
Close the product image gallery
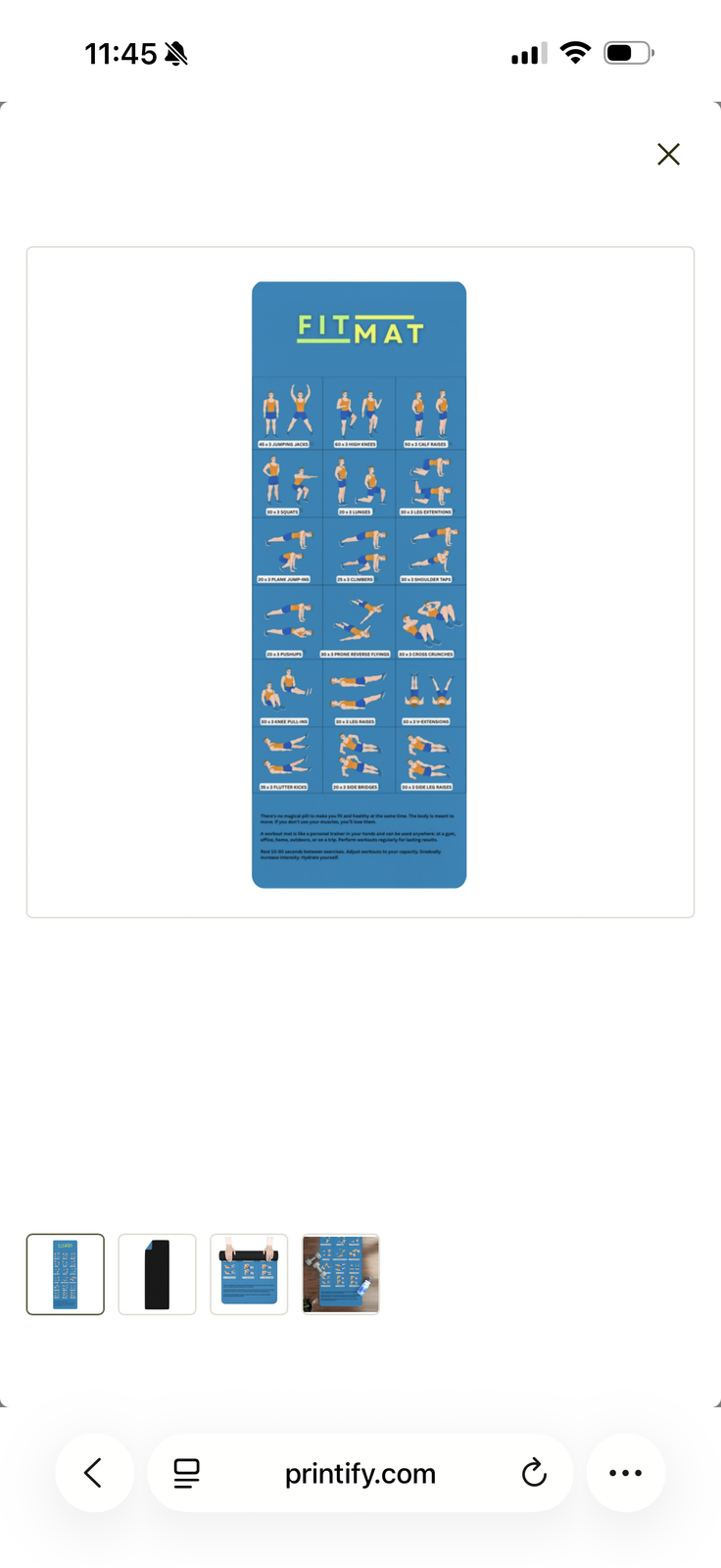[668, 154]
